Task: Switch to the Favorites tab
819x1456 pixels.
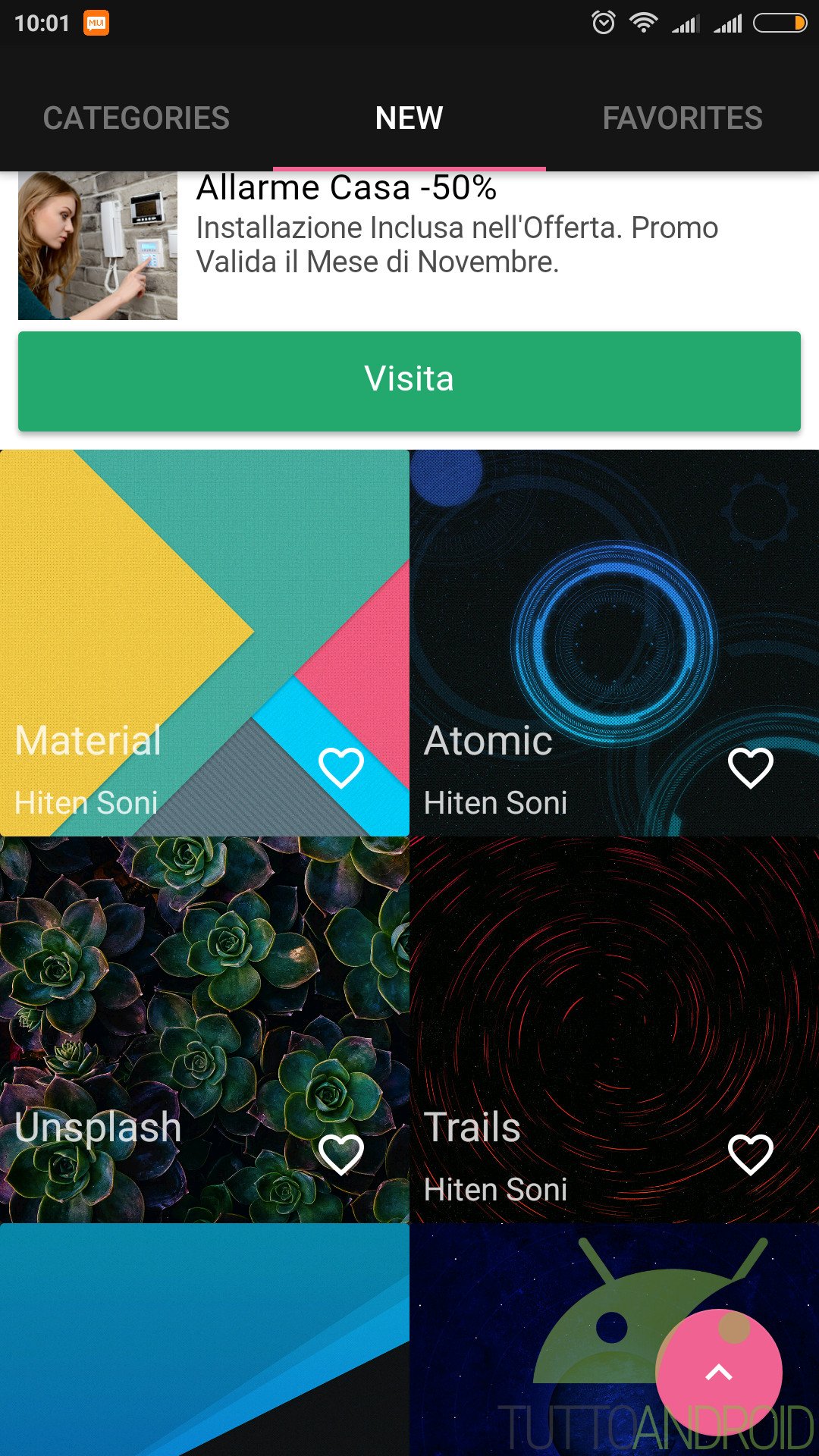Action: click(682, 118)
